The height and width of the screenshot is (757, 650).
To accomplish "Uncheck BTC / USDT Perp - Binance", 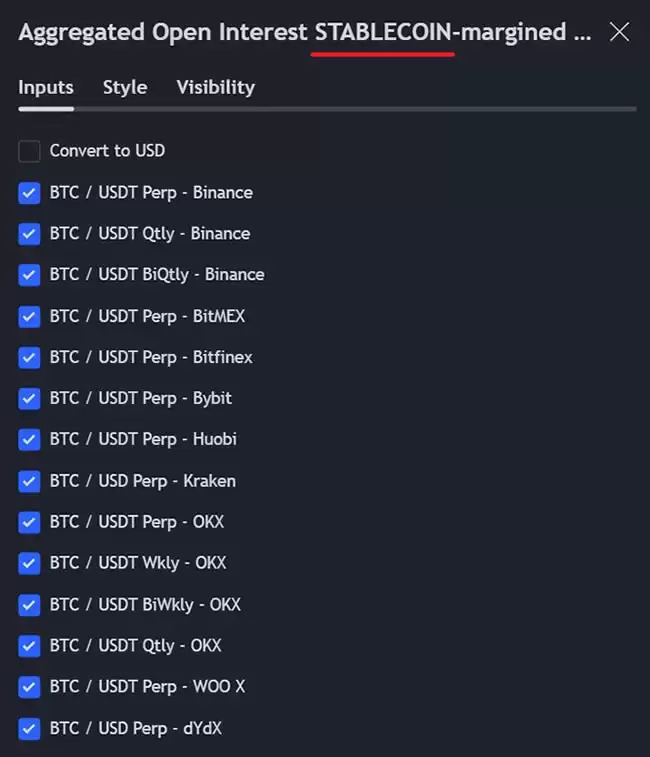I will coord(30,193).
